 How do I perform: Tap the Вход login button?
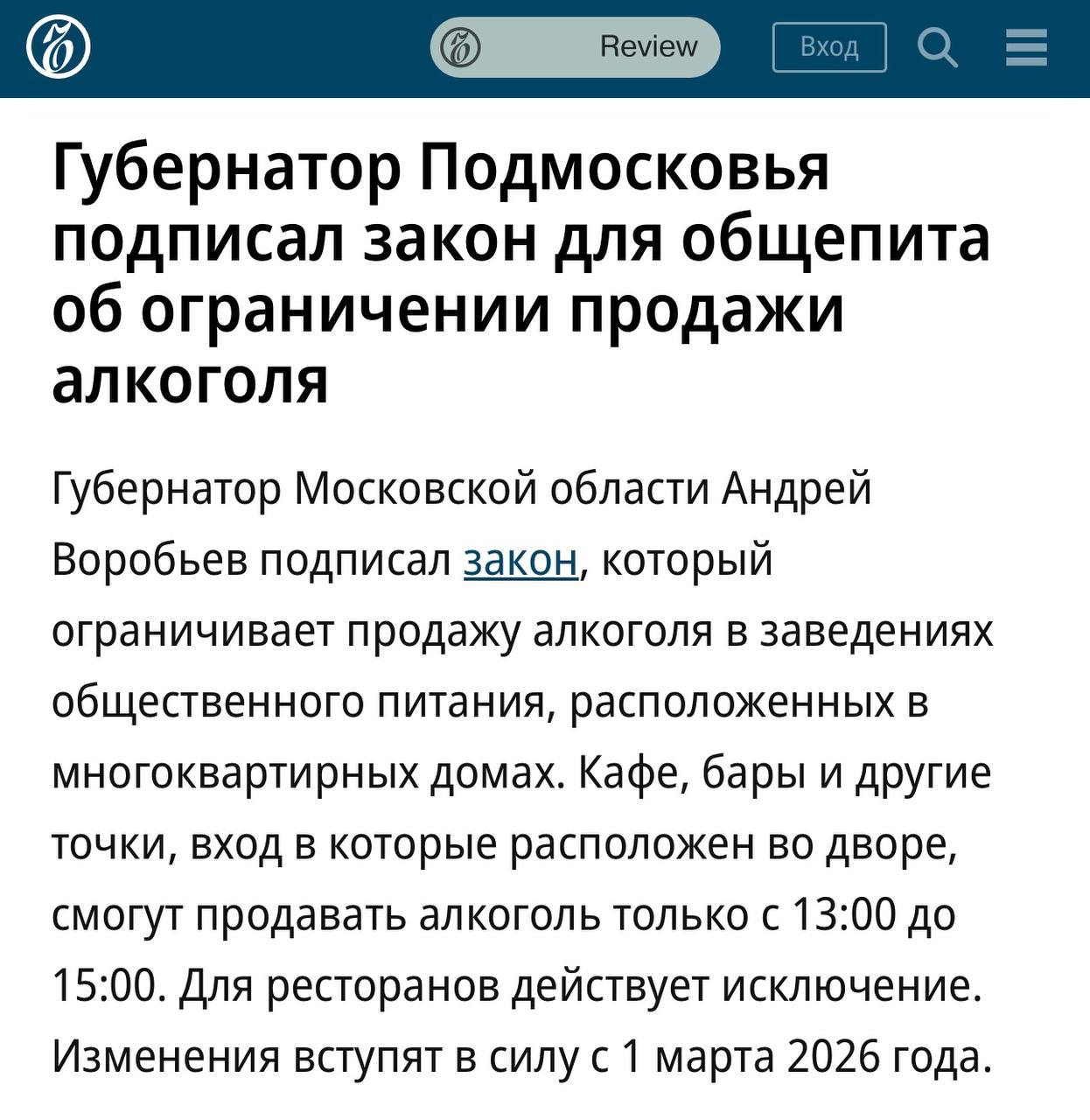(x=828, y=47)
